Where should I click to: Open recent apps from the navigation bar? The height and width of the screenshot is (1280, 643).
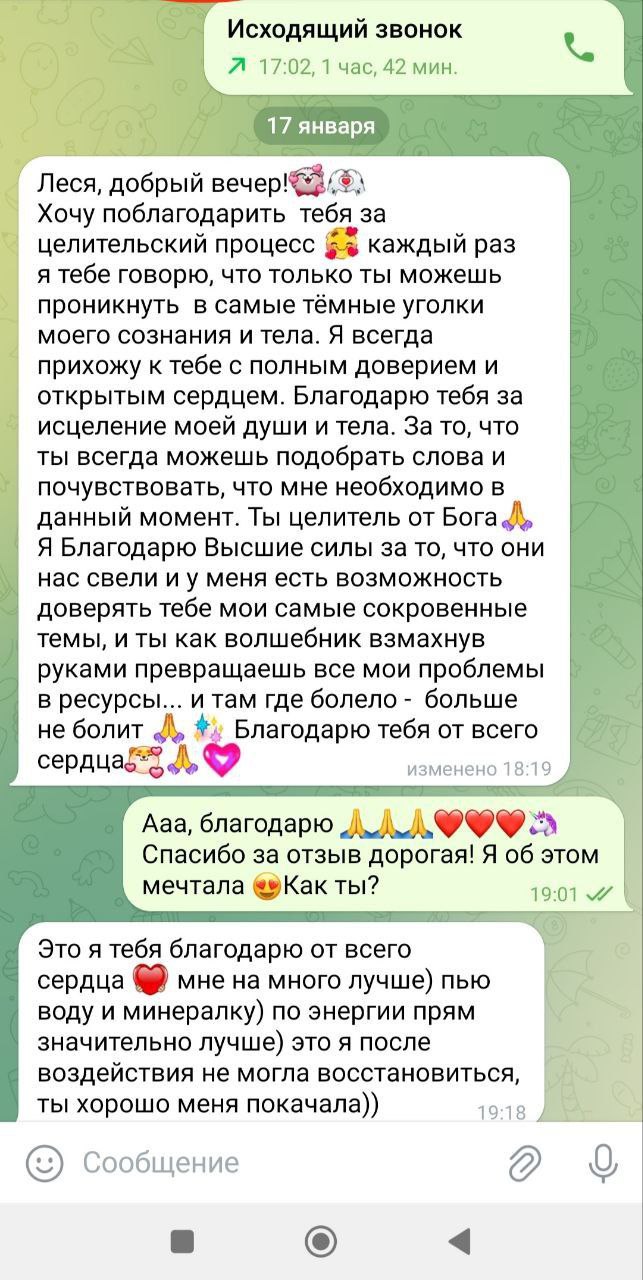point(182,1242)
